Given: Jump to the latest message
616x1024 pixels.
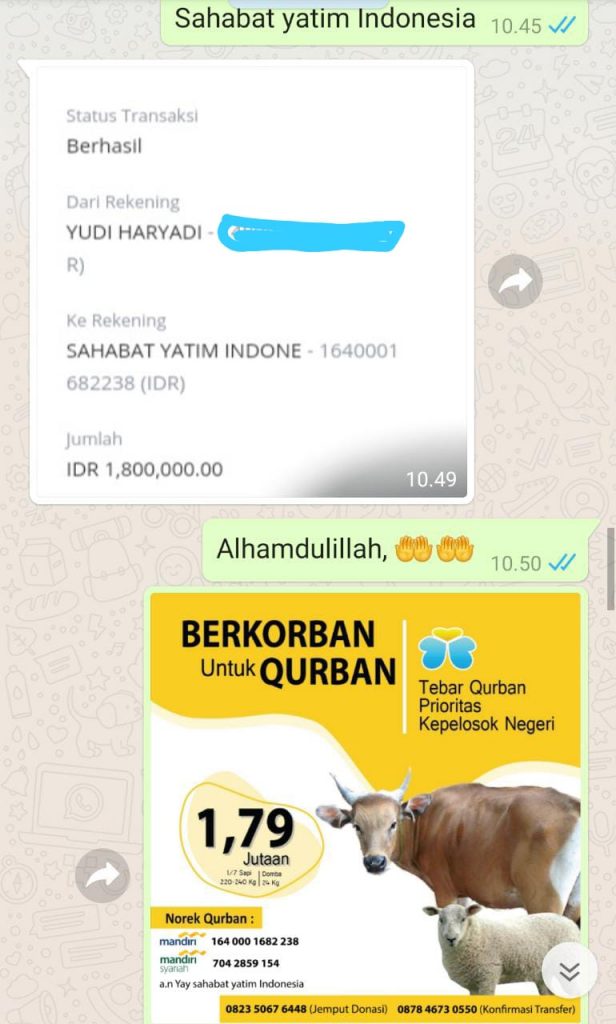Looking at the screenshot, I should tap(569, 971).
